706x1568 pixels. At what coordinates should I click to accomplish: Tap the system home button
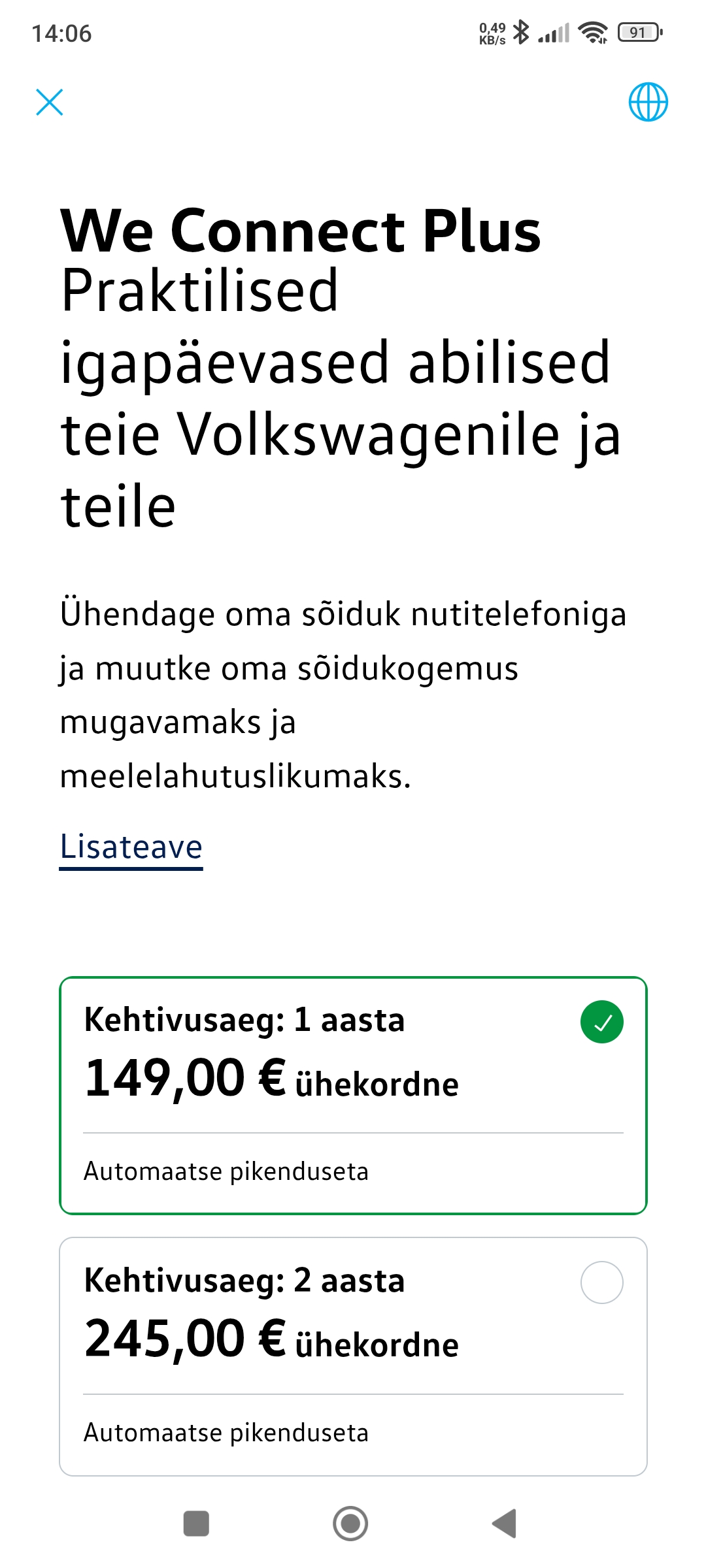pos(350,1524)
